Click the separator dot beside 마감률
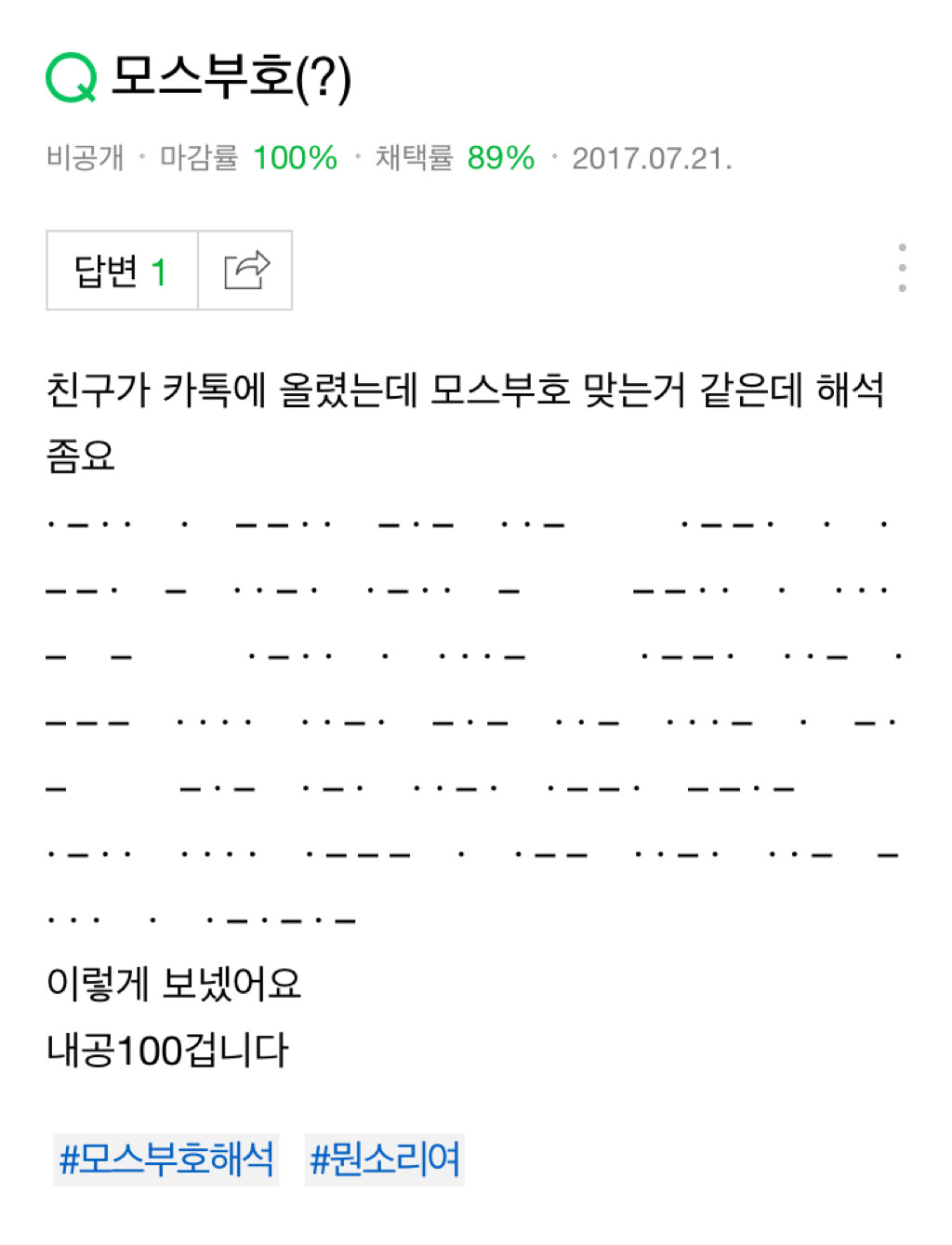The width and height of the screenshot is (952, 1245). click(x=141, y=159)
